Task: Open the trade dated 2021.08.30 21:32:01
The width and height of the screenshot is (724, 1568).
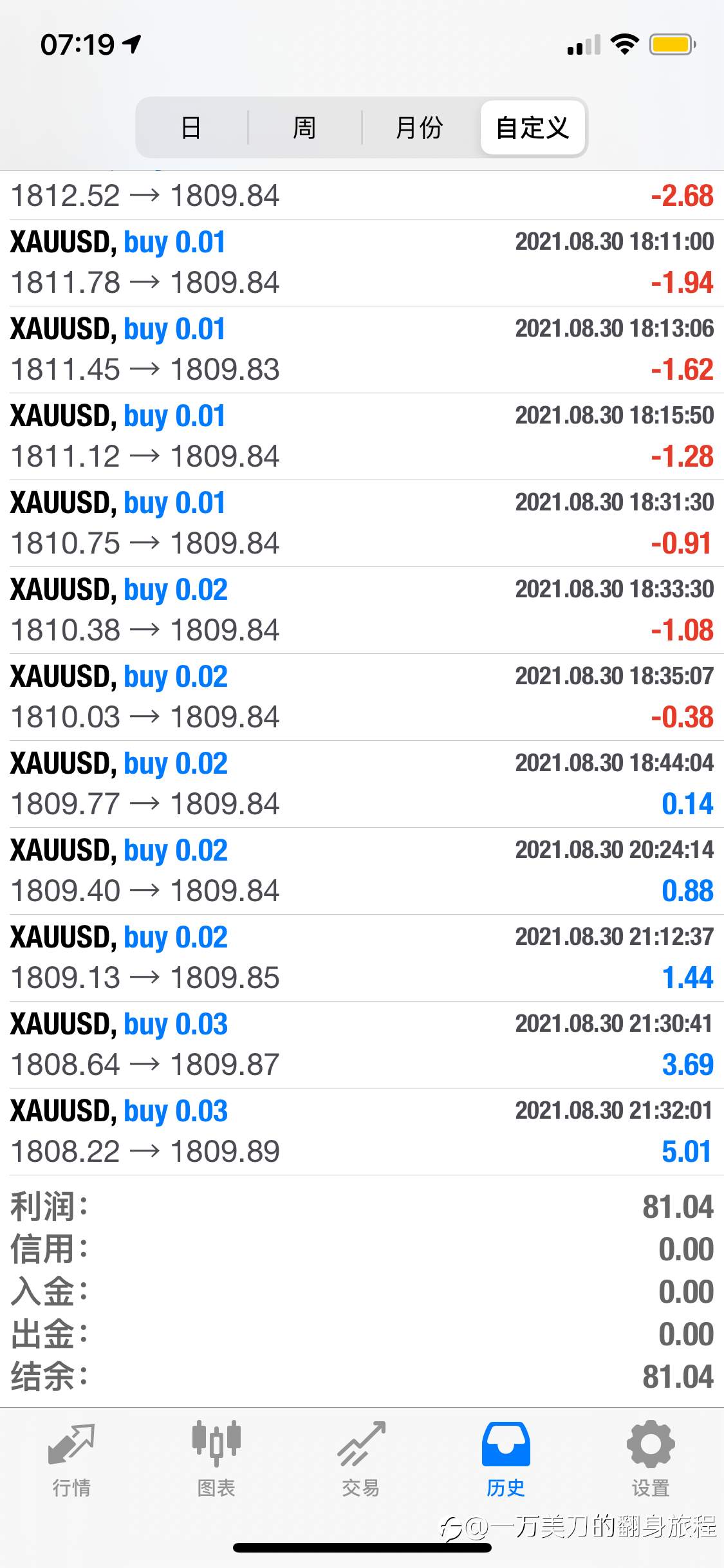Action: tap(362, 1132)
